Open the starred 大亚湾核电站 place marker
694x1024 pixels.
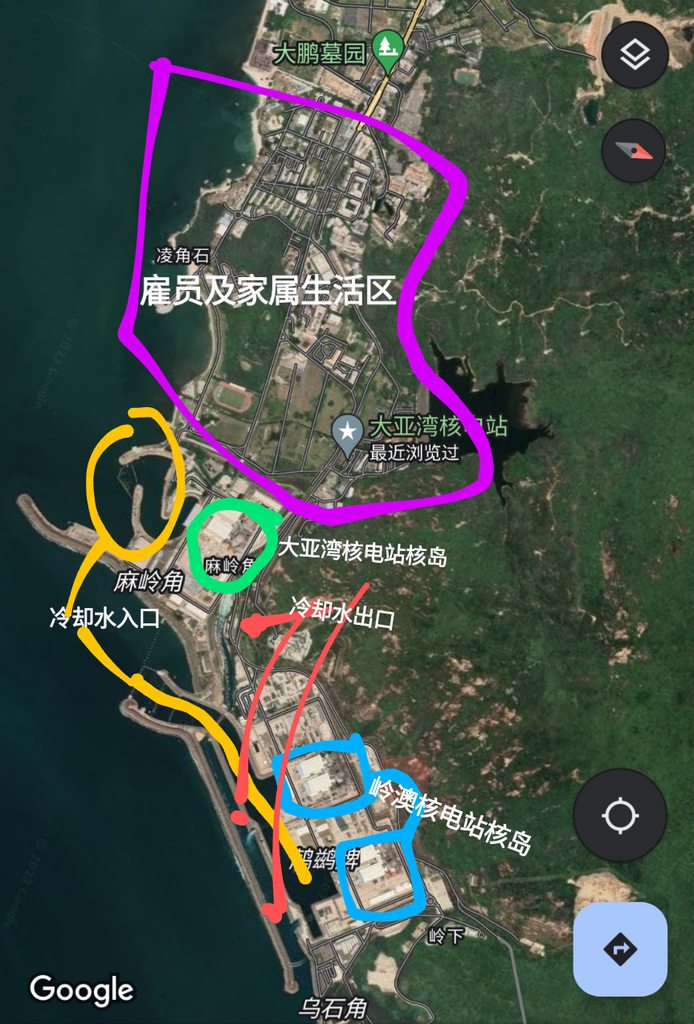point(347,433)
